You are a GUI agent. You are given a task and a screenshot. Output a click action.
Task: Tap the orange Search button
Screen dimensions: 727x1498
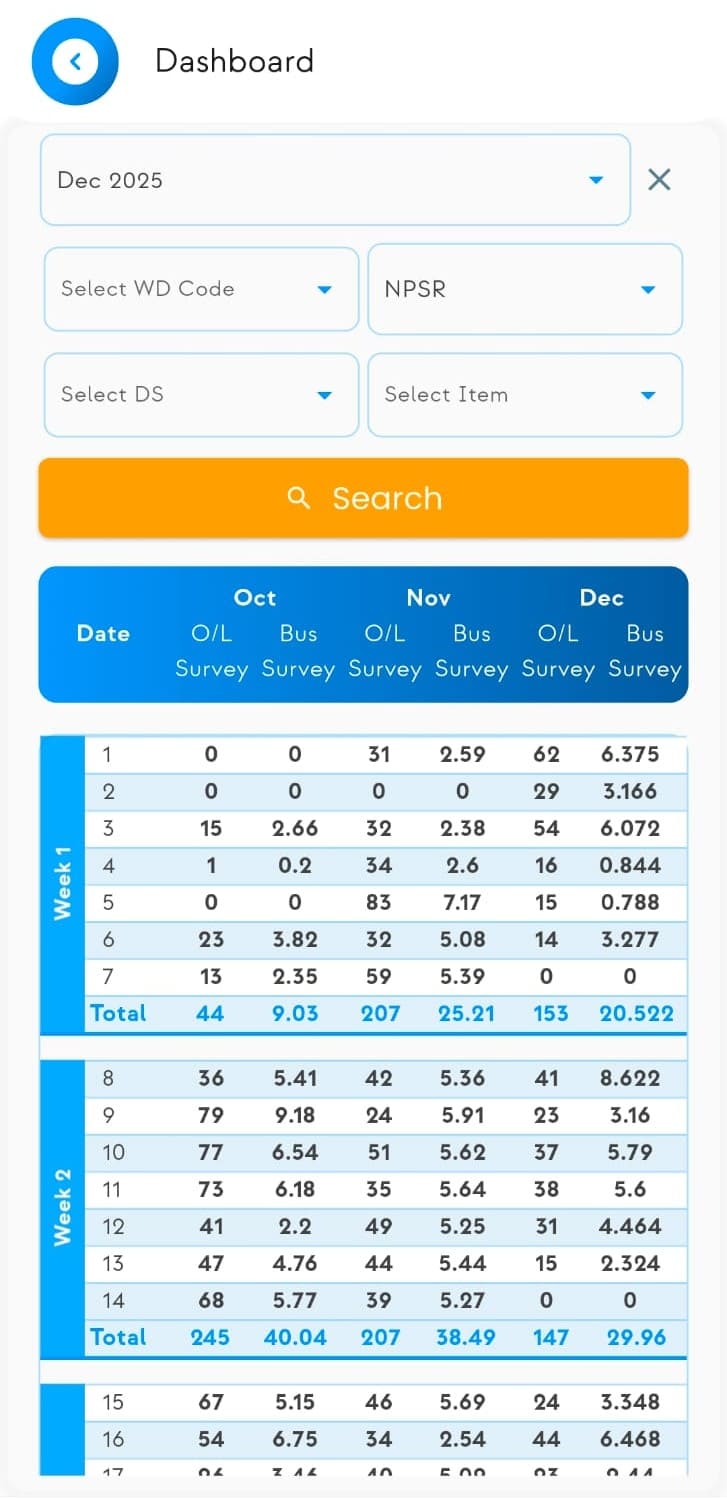point(363,498)
